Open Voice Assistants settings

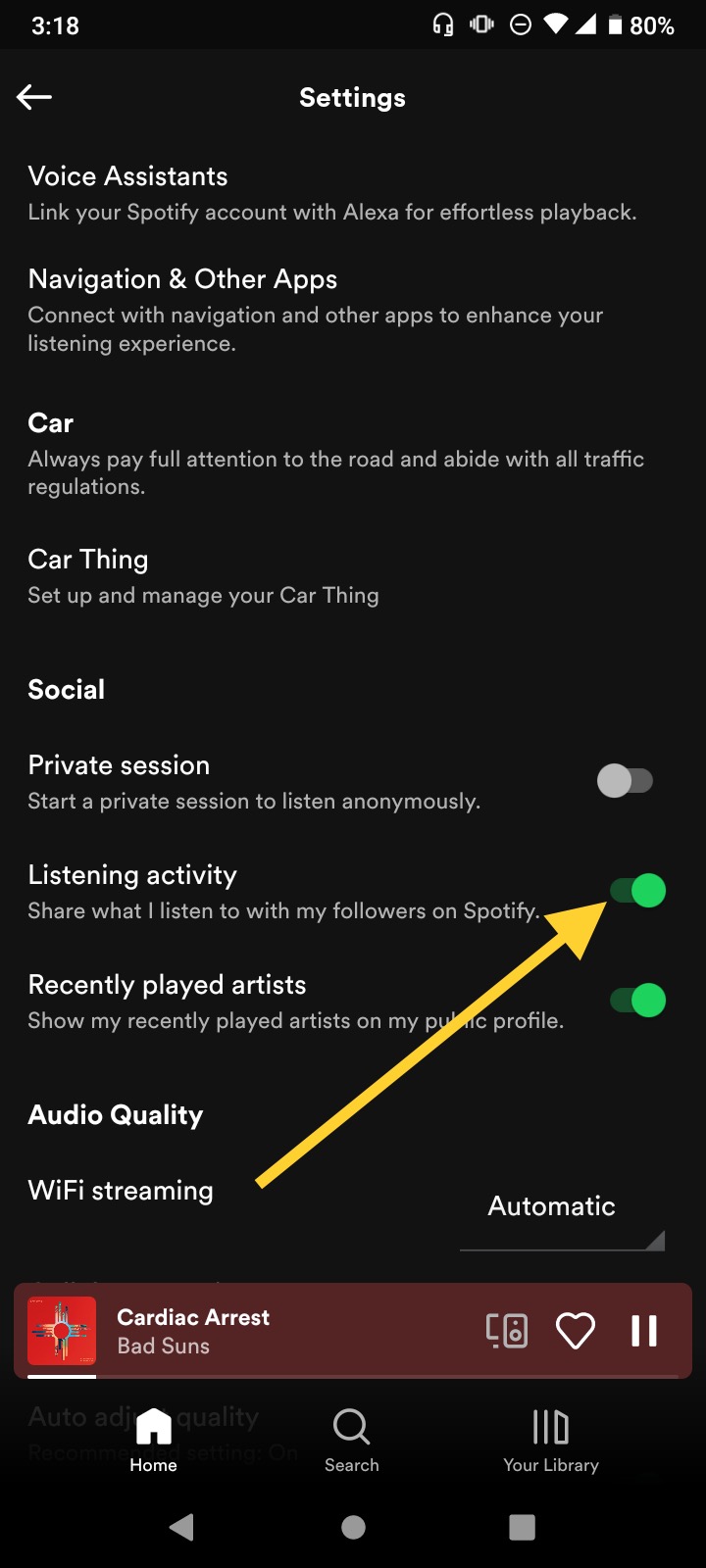point(353,193)
